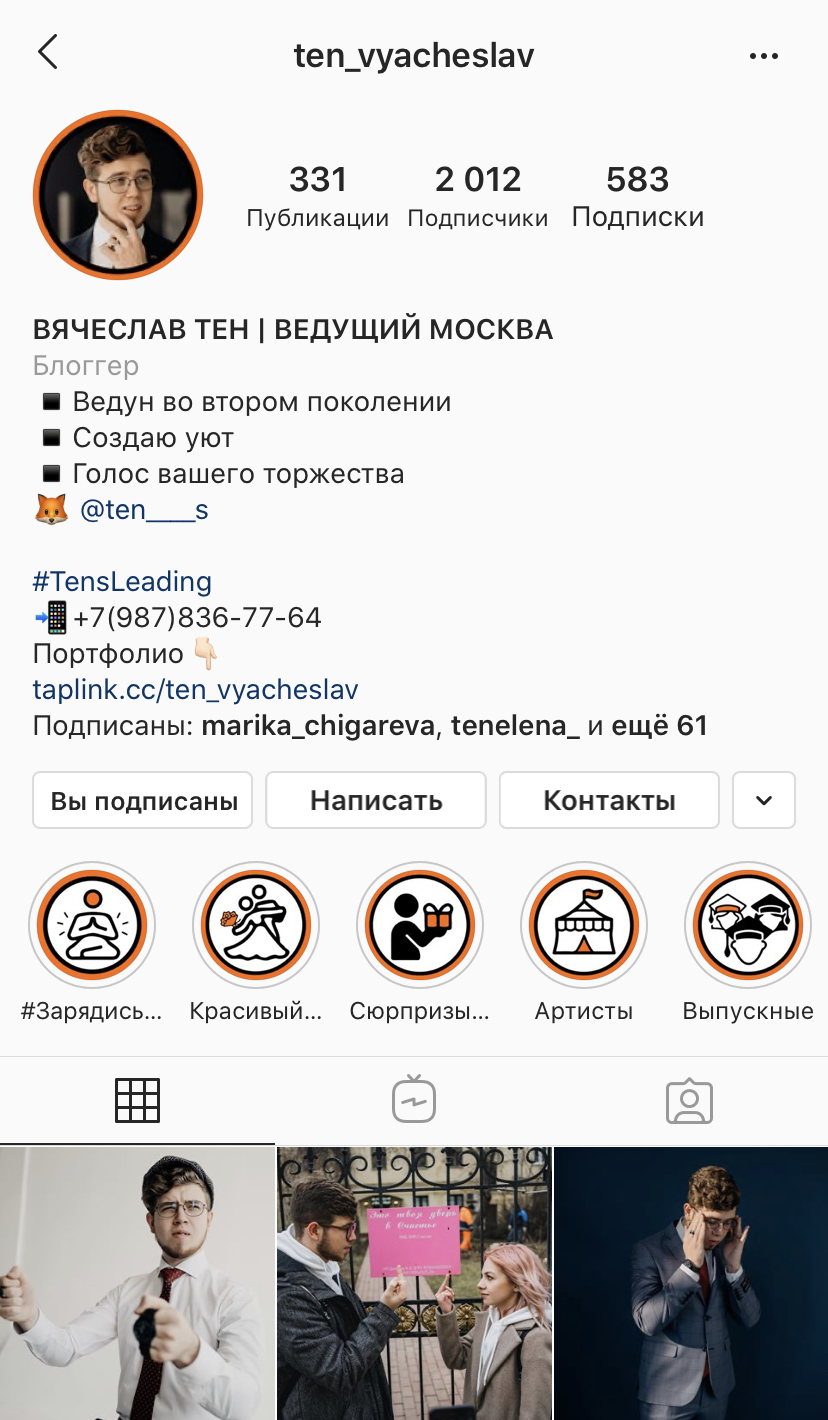Open the Контакты button
Screen dimensions: 828x1420
(x=609, y=800)
